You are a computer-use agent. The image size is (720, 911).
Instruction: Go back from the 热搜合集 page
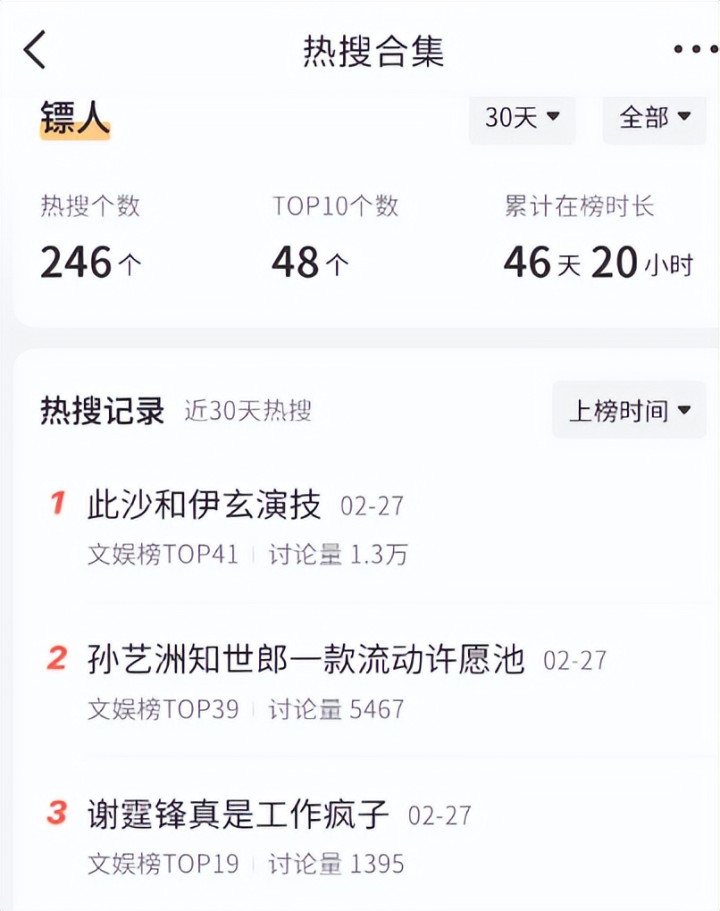36,50
